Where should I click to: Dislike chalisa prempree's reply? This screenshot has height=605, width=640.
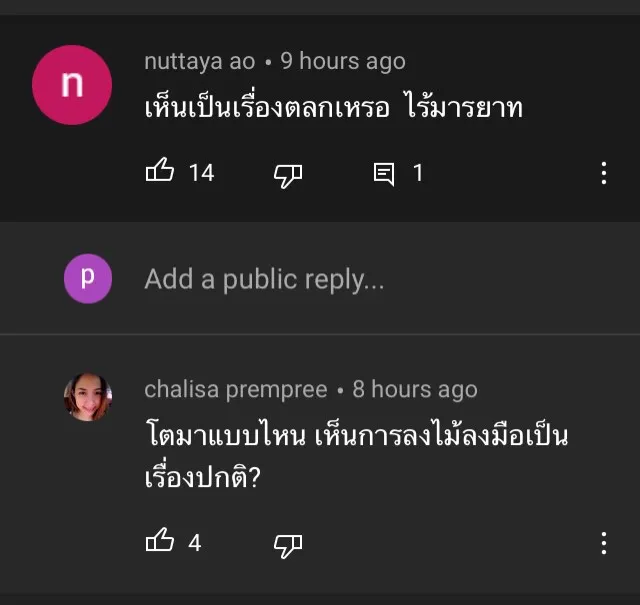tap(288, 544)
